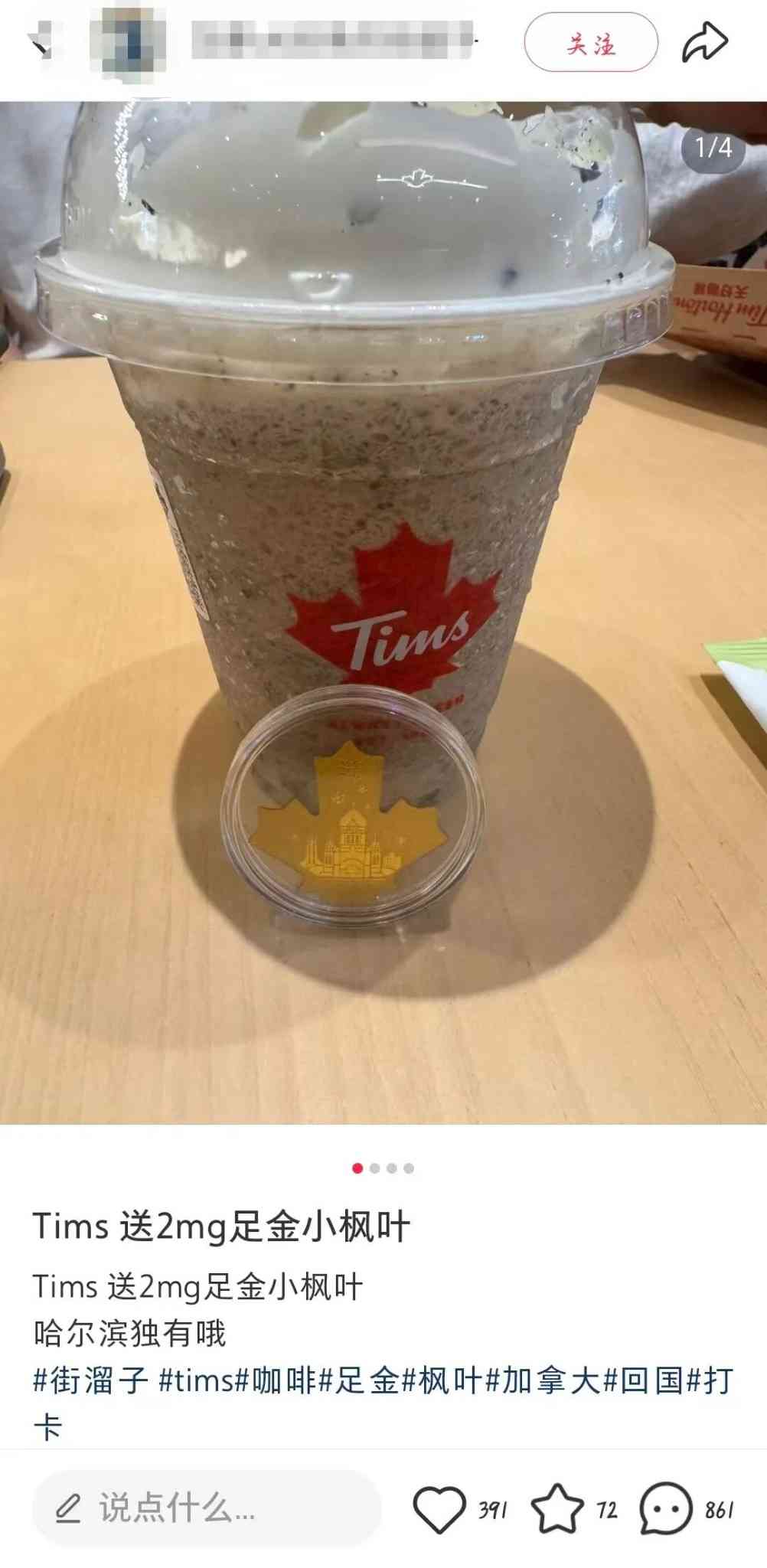Viewport: 767px width, 1568px height.
Task: Open the #tims hashtag
Action: [x=195, y=1381]
